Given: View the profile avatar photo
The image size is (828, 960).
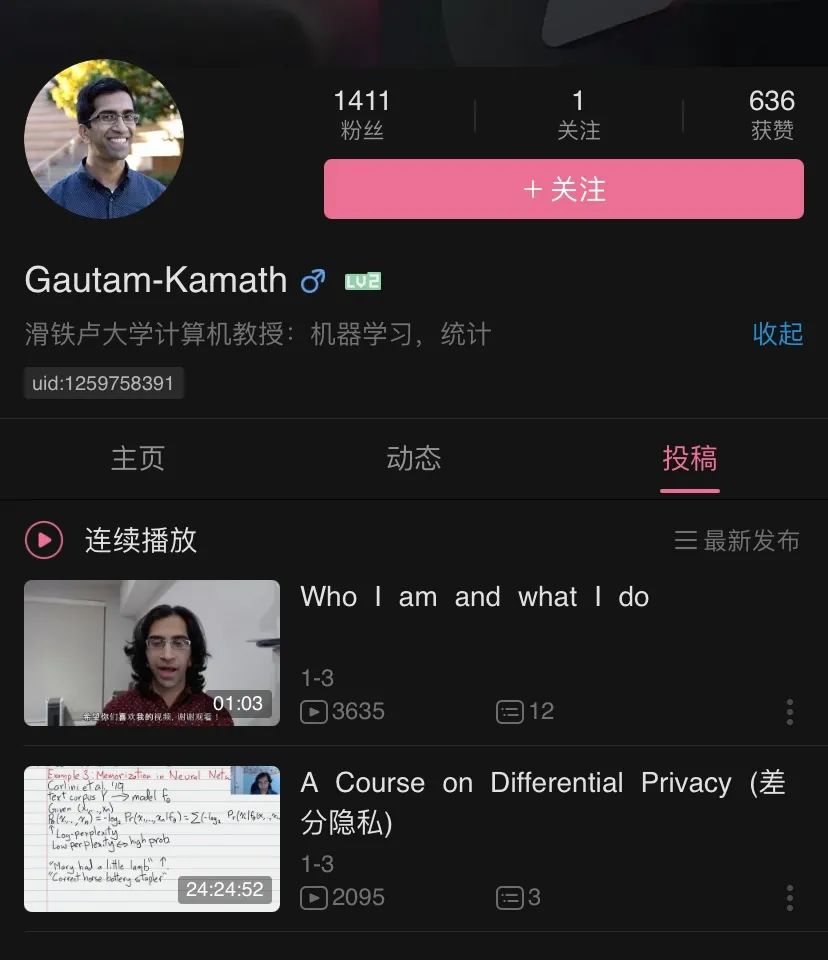Looking at the screenshot, I should click(x=104, y=139).
